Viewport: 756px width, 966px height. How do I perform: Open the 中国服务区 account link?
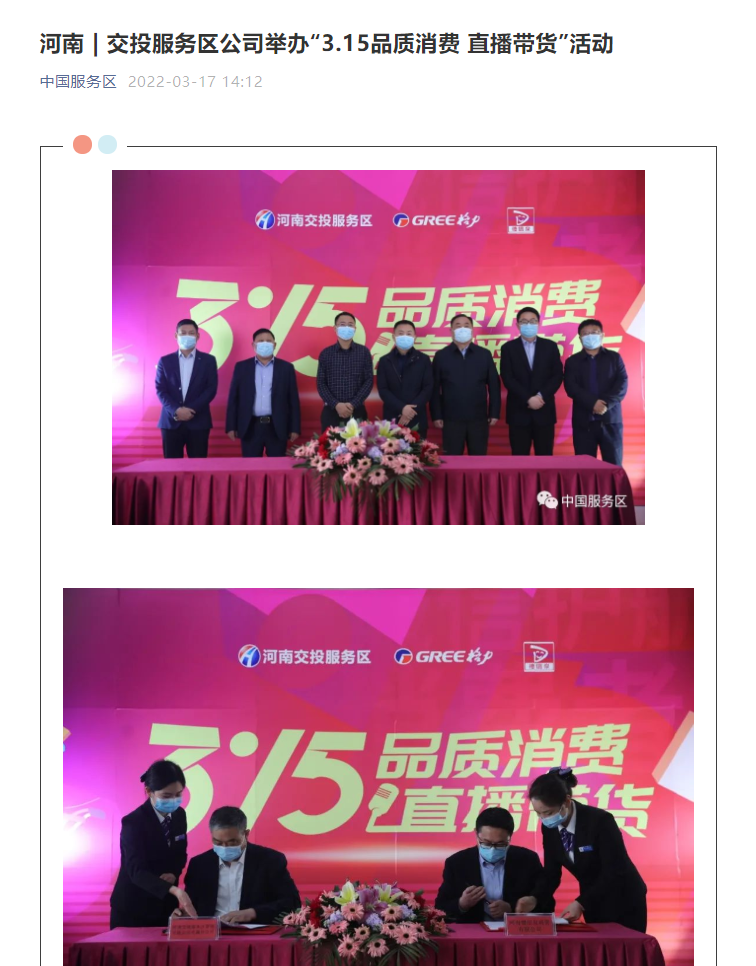point(78,82)
